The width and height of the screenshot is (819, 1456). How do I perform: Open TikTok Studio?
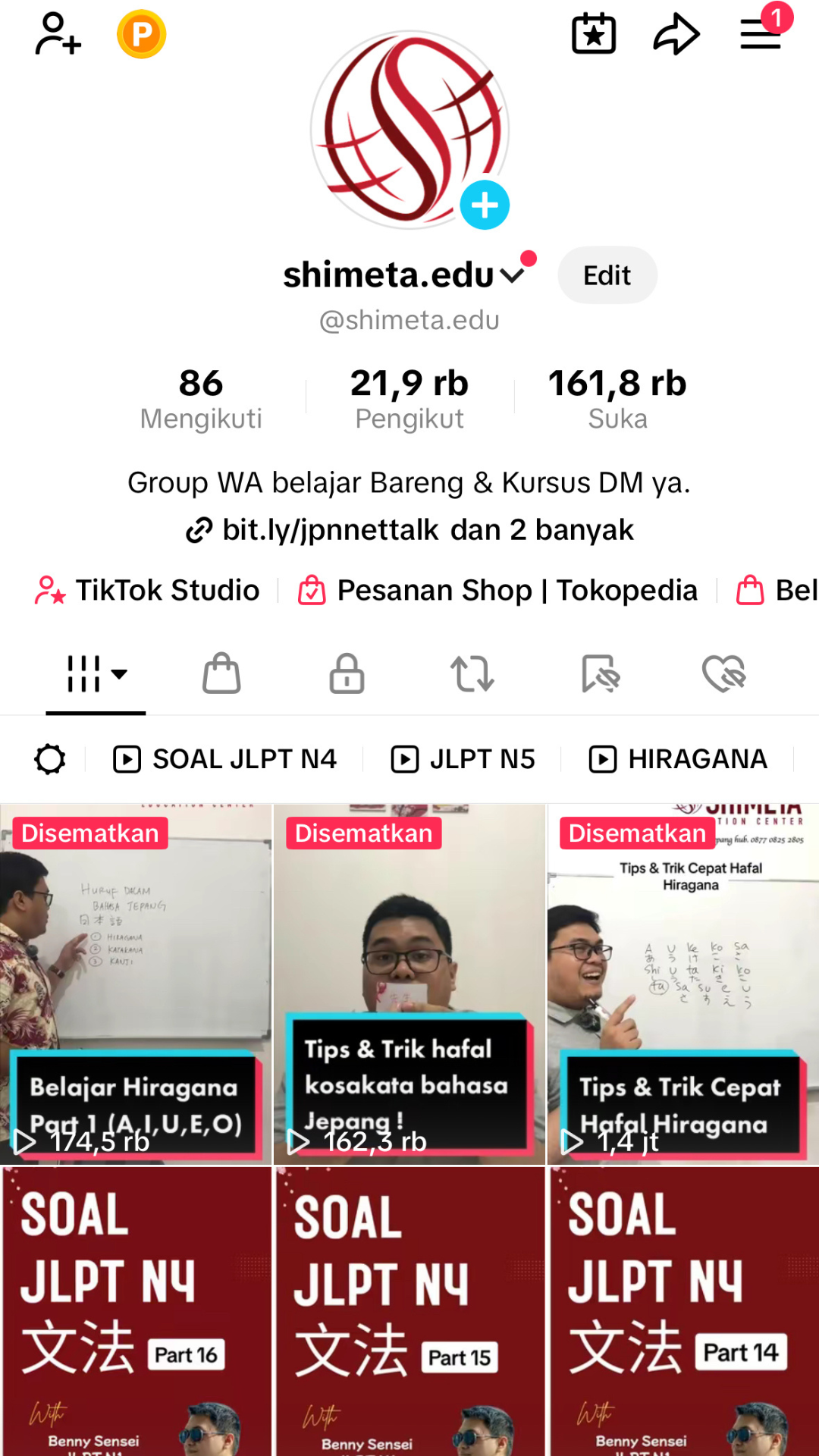click(x=149, y=590)
